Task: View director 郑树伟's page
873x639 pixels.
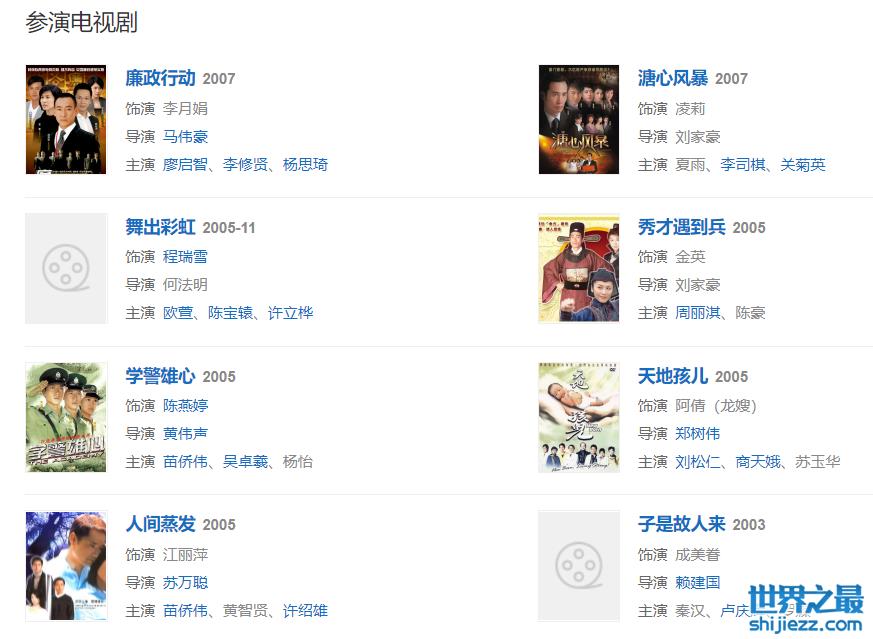Action: (697, 433)
